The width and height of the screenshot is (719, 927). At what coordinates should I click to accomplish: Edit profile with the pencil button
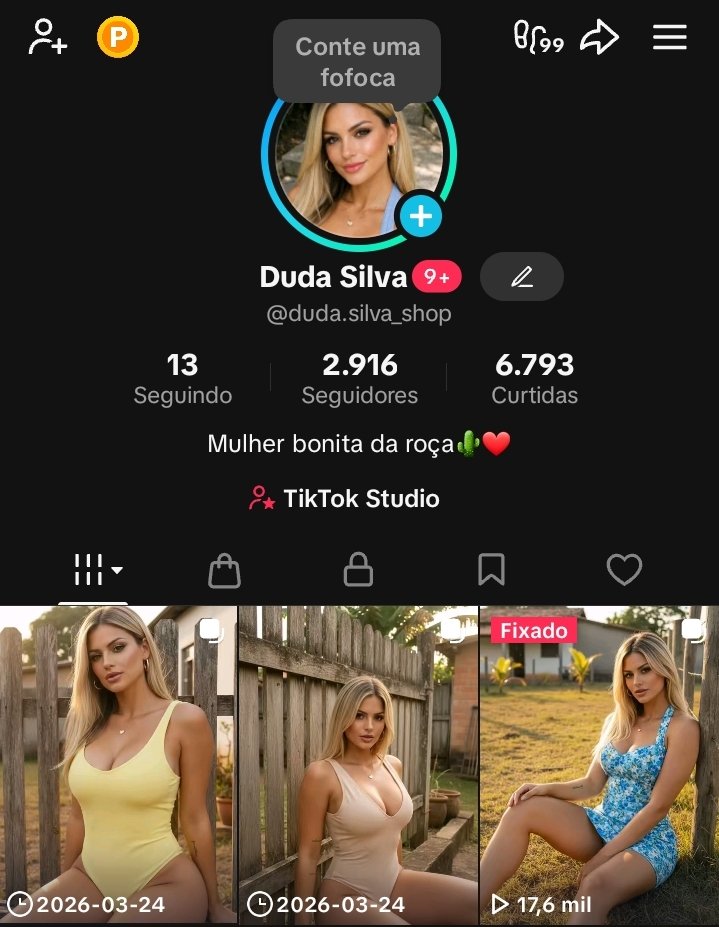(522, 277)
